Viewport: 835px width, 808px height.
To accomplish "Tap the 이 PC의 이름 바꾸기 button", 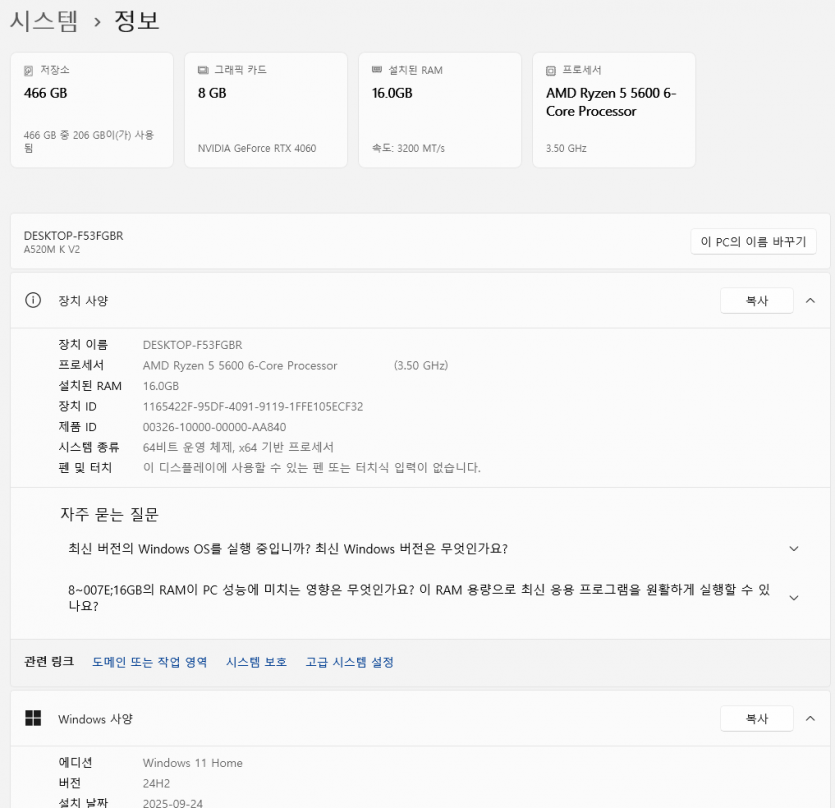I will tap(754, 242).
